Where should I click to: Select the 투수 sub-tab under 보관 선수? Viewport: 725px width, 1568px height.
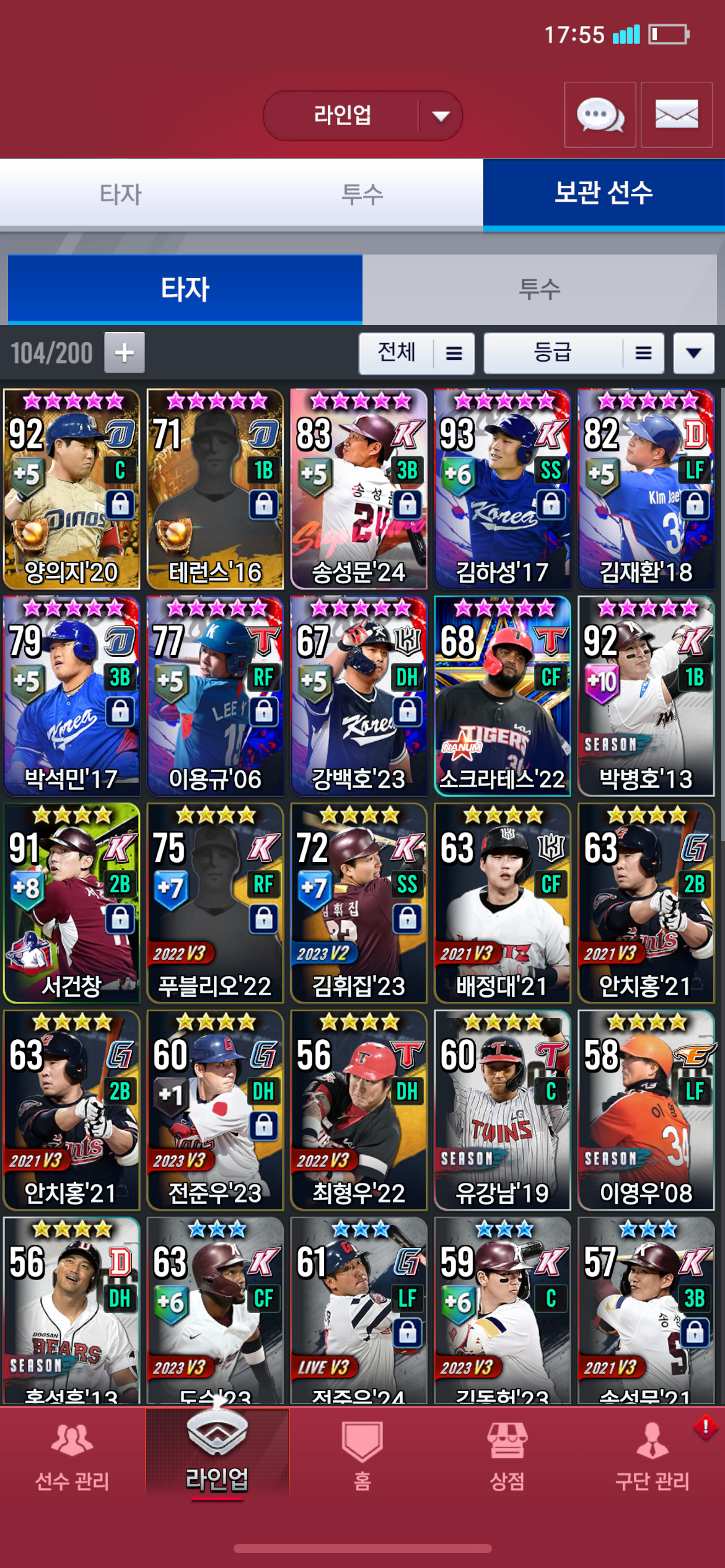540,289
